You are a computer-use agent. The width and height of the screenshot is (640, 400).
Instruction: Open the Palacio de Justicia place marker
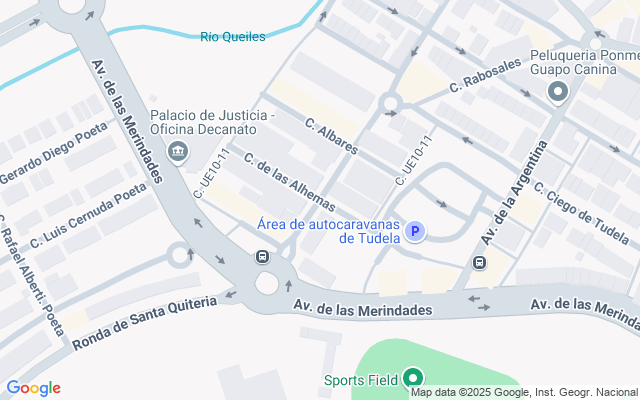(x=178, y=153)
